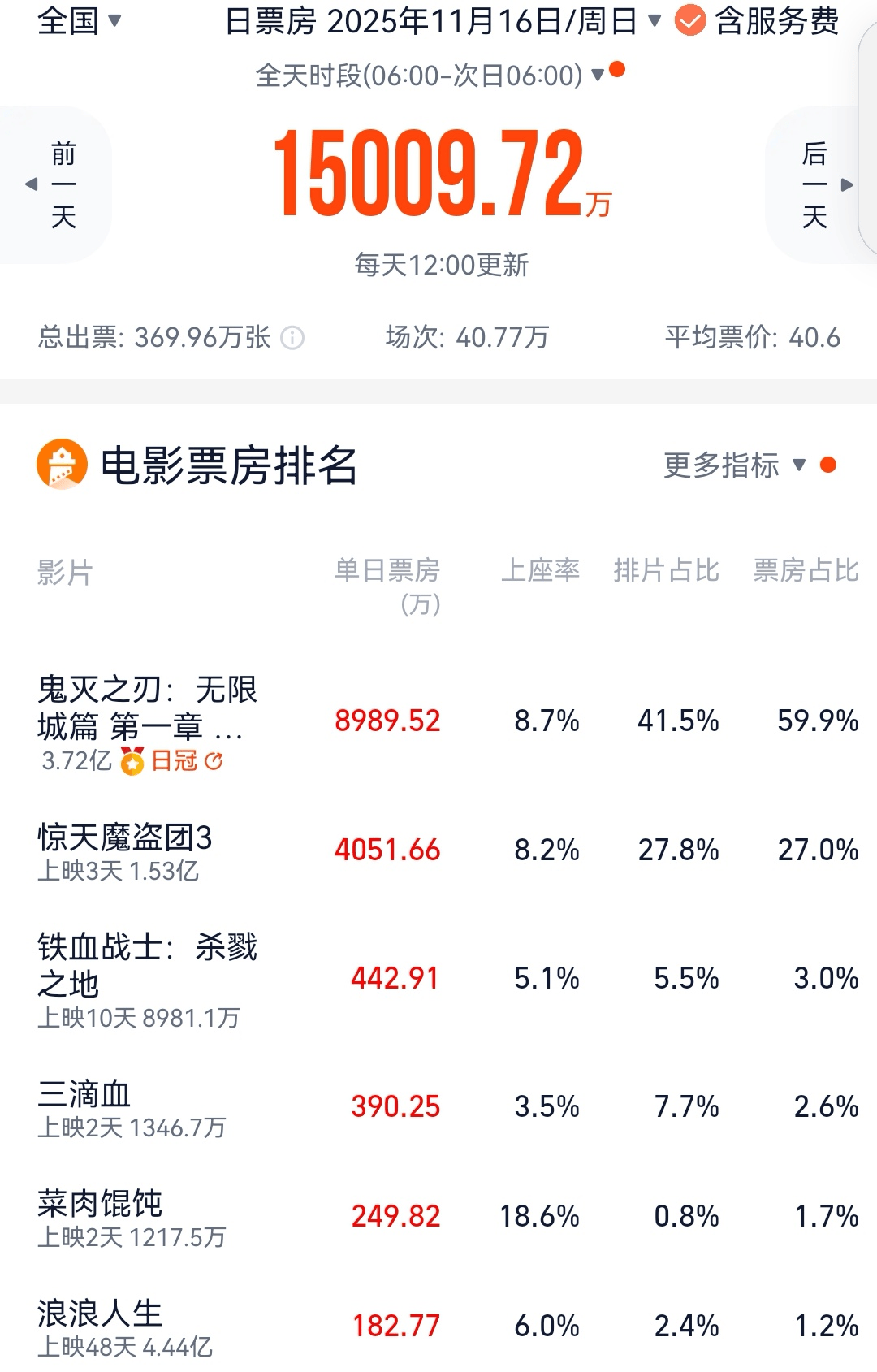Toggle the 含服务费 checkbox

point(690,21)
